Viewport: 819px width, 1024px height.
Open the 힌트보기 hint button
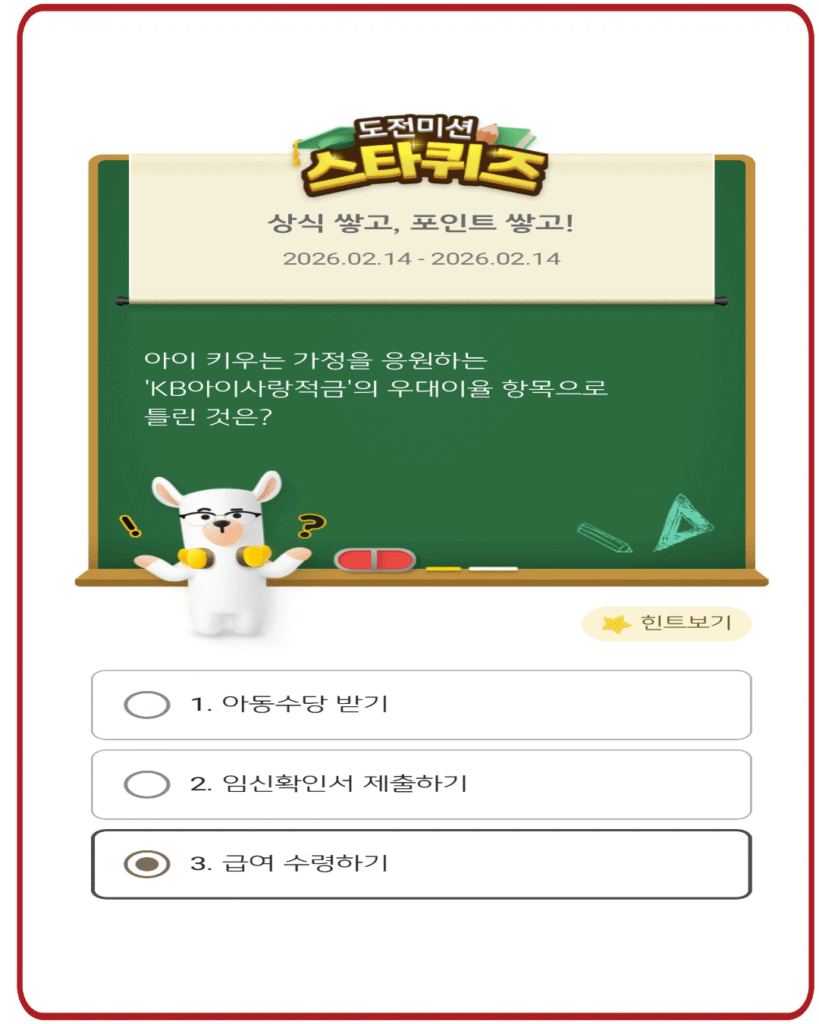(x=667, y=624)
